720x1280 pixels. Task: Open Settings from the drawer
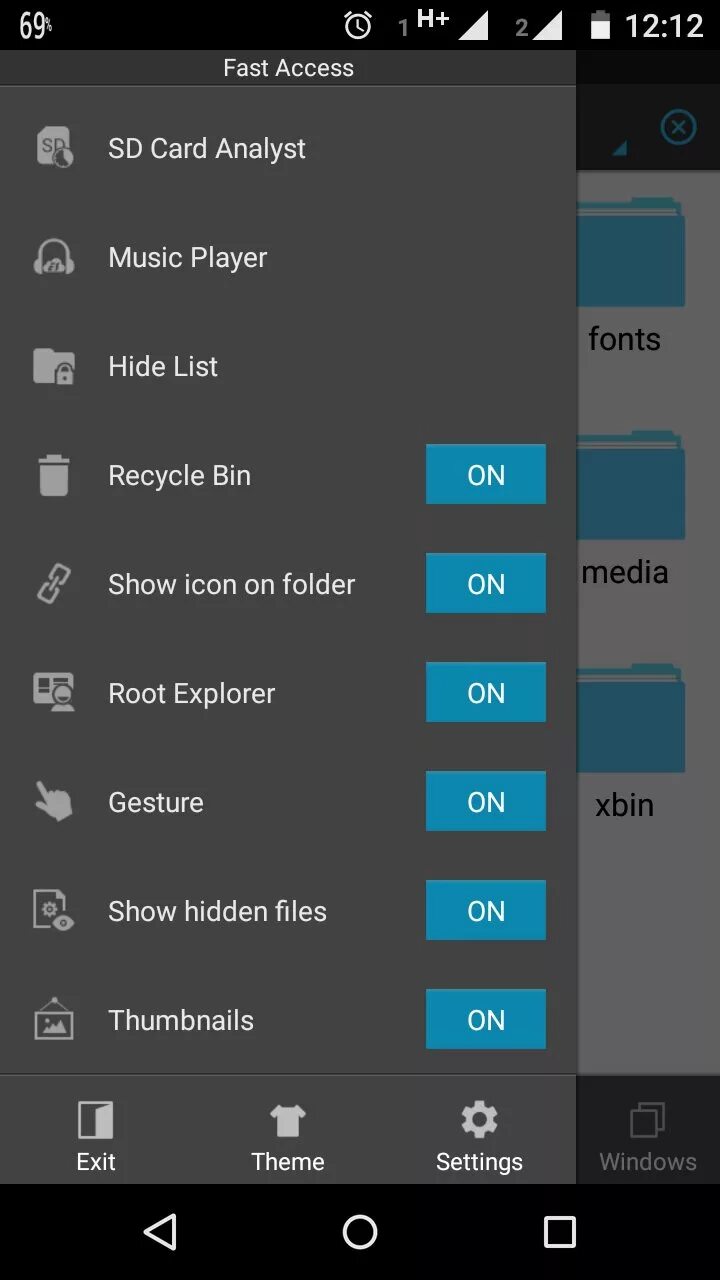click(479, 1136)
